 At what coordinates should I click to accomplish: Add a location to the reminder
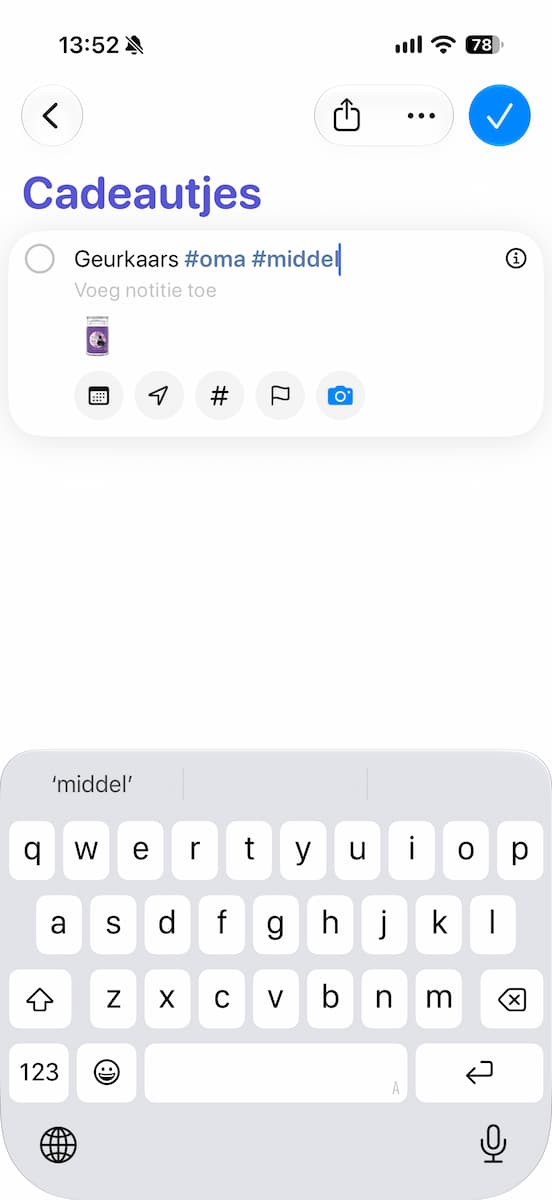click(159, 396)
